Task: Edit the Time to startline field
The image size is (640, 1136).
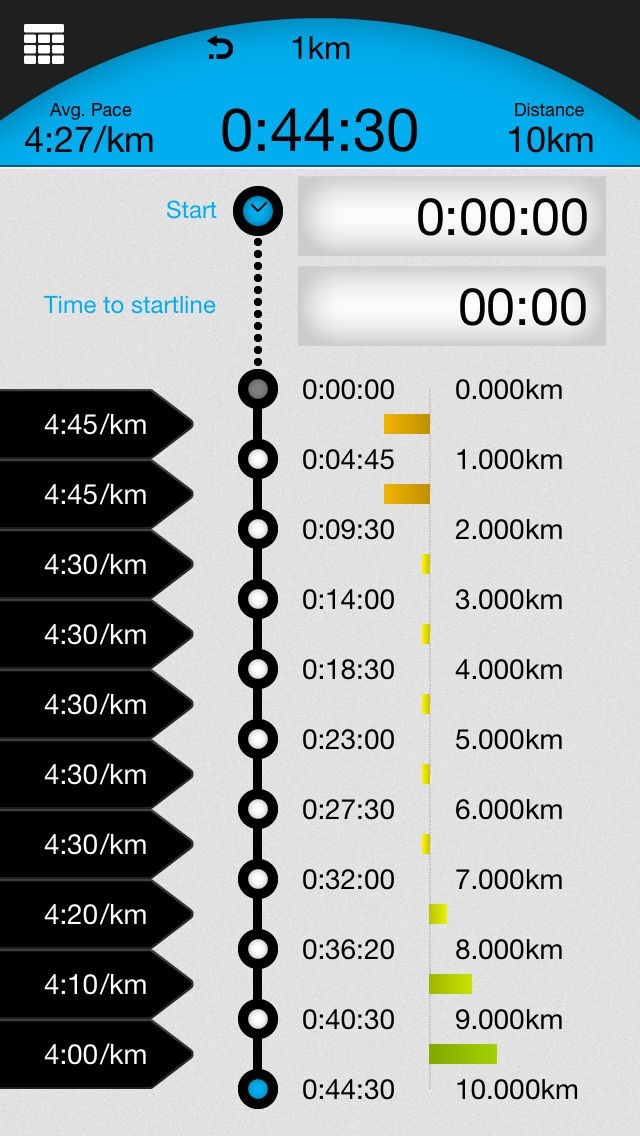Action: pyautogui.click(x=452, y=306)
